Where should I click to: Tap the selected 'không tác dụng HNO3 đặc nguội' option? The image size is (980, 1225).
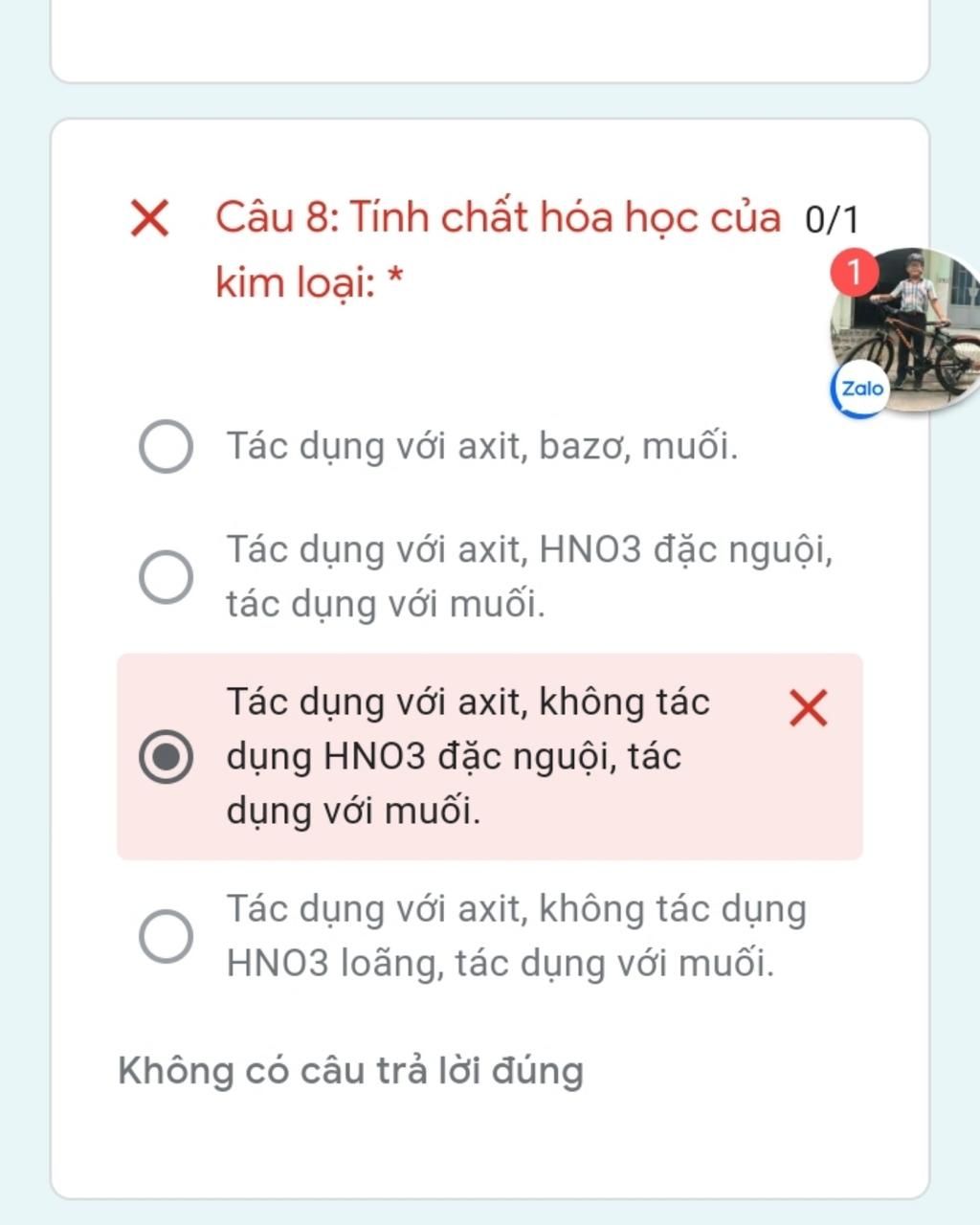coord(167,756)
